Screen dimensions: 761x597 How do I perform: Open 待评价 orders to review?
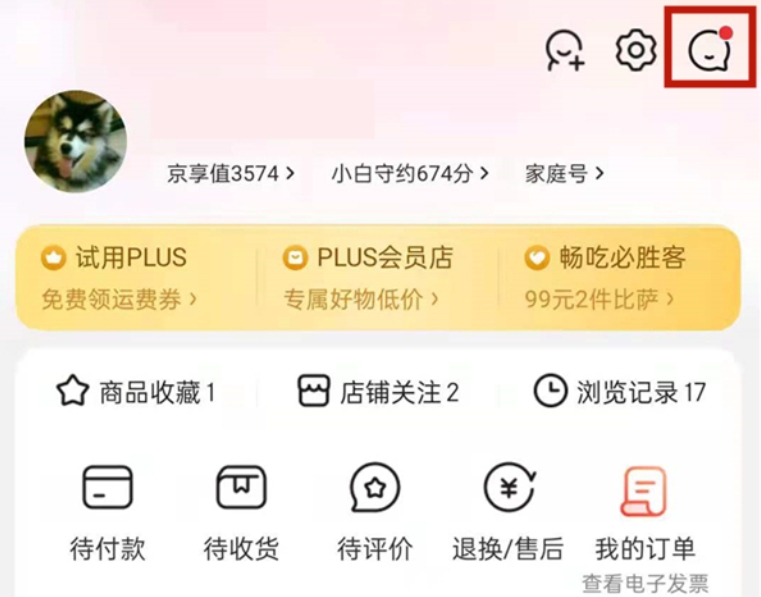click(375, 511)
